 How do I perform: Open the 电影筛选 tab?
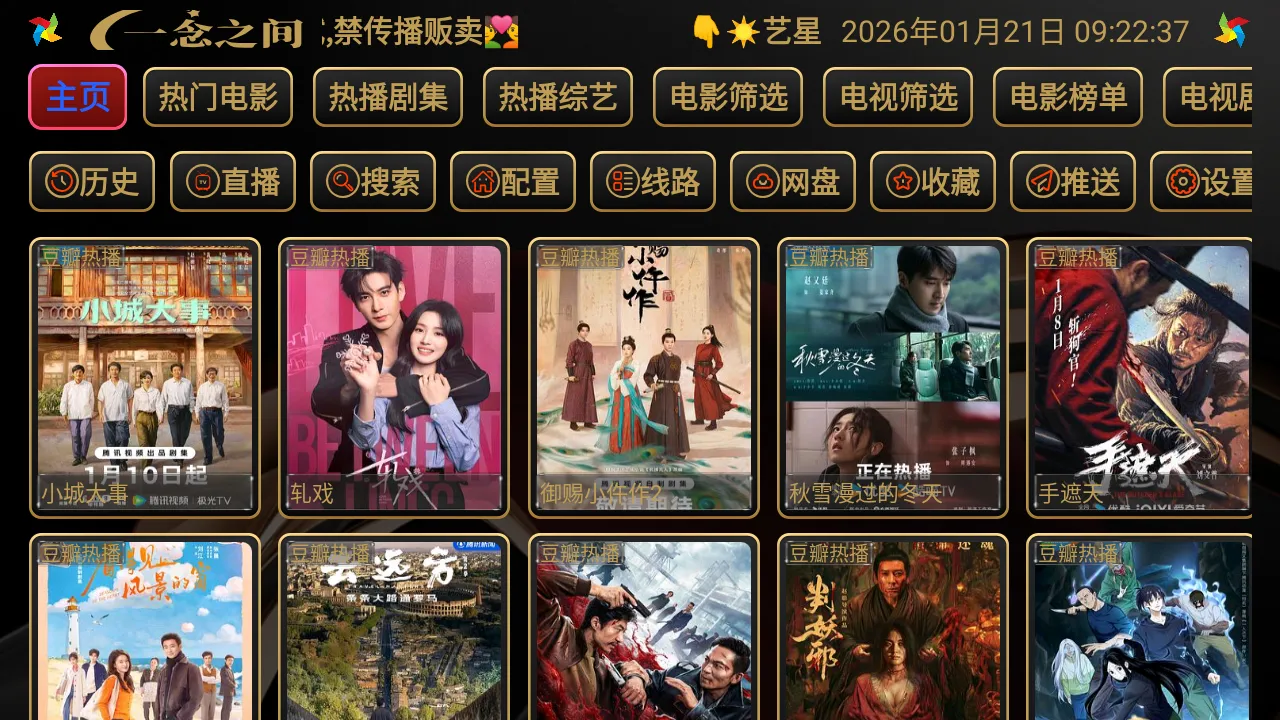pos(728,97)
